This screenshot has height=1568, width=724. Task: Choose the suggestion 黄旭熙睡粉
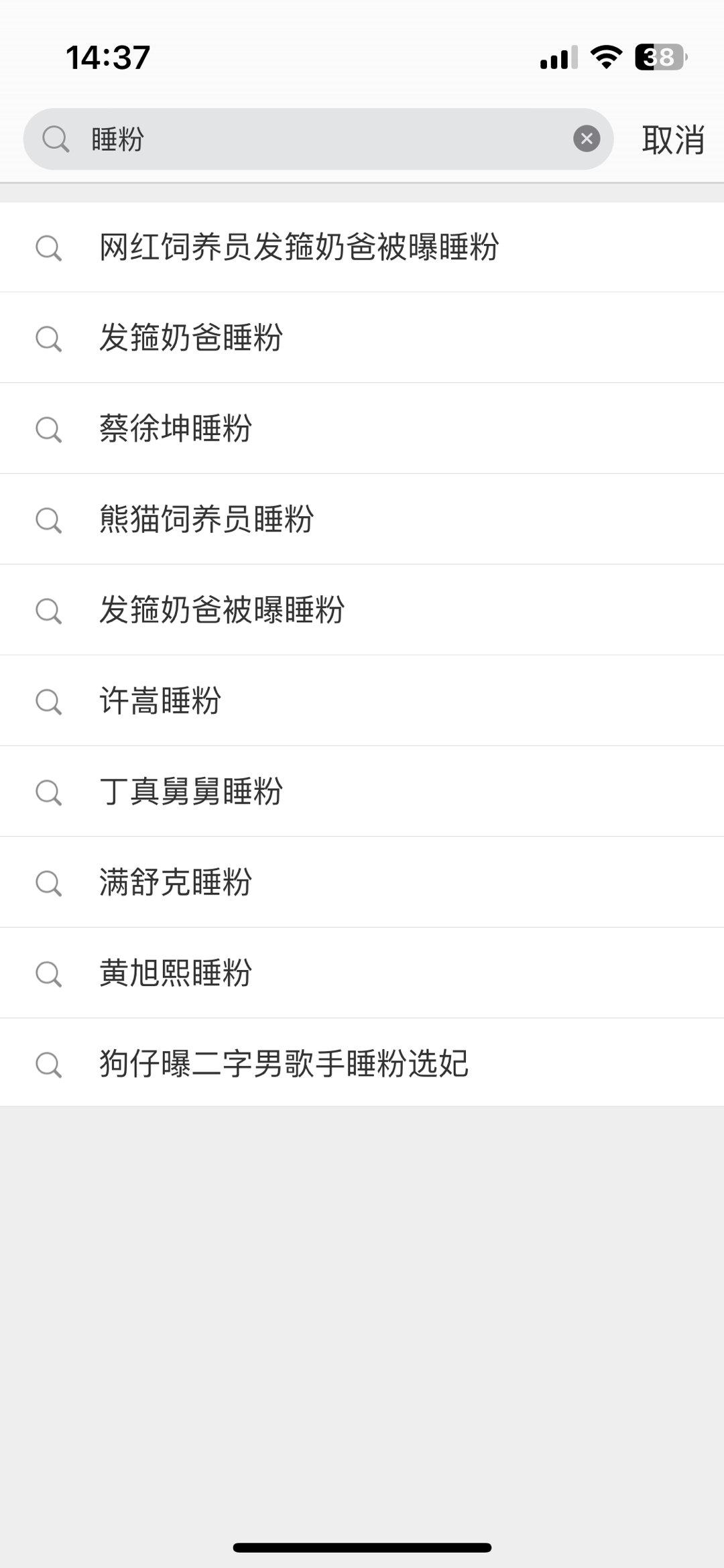click(362, 973)
